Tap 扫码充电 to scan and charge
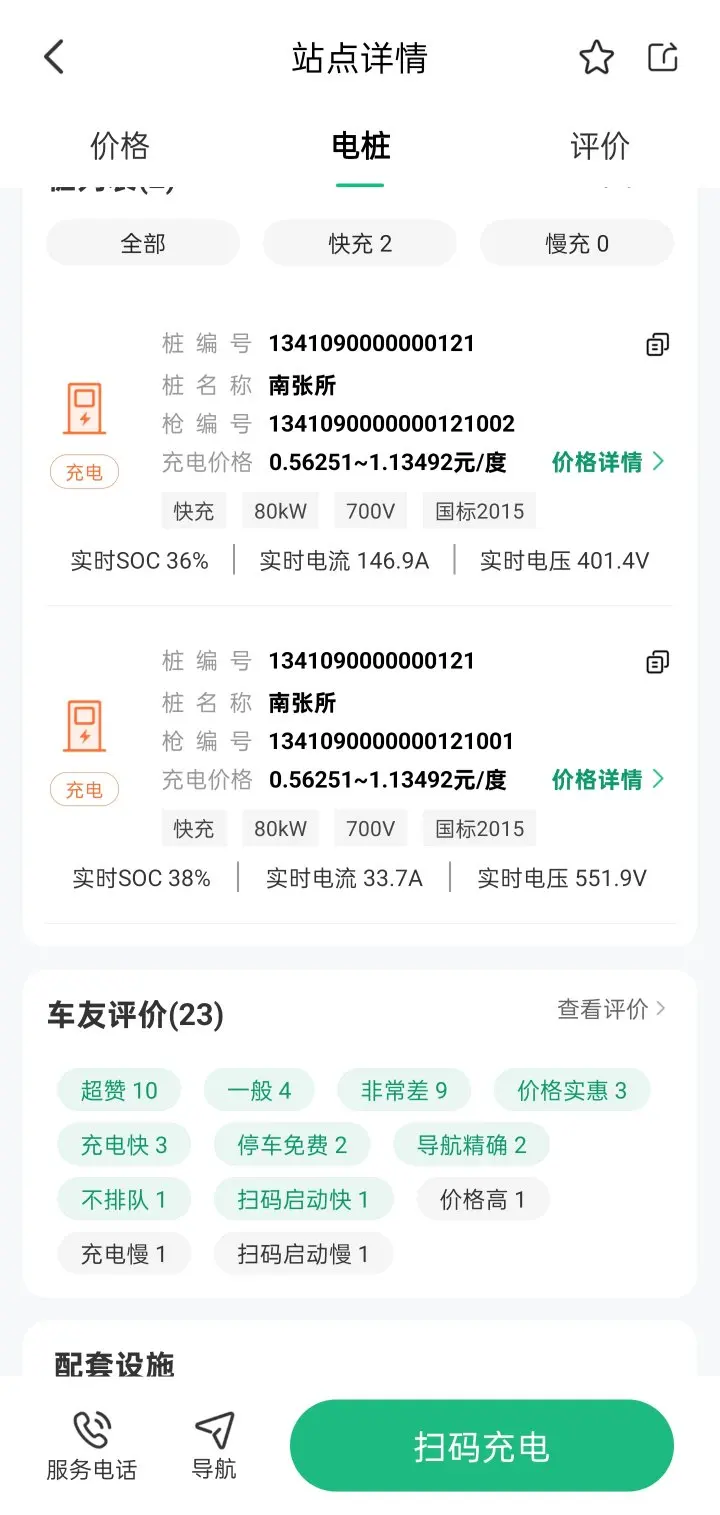720x1515 pixels. tap(482, 1446)
